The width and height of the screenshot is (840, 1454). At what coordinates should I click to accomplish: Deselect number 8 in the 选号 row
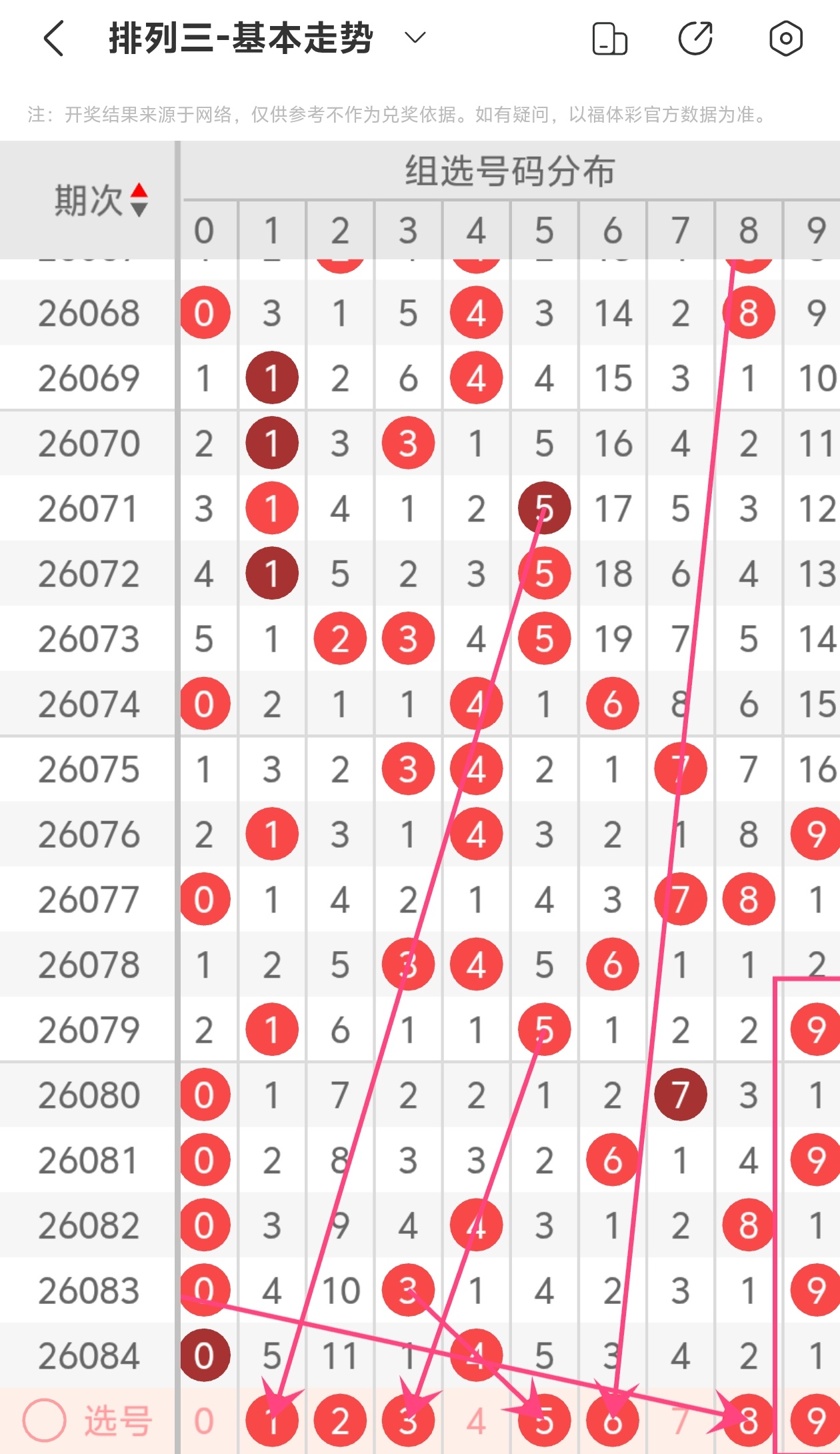coord(748,1421)
